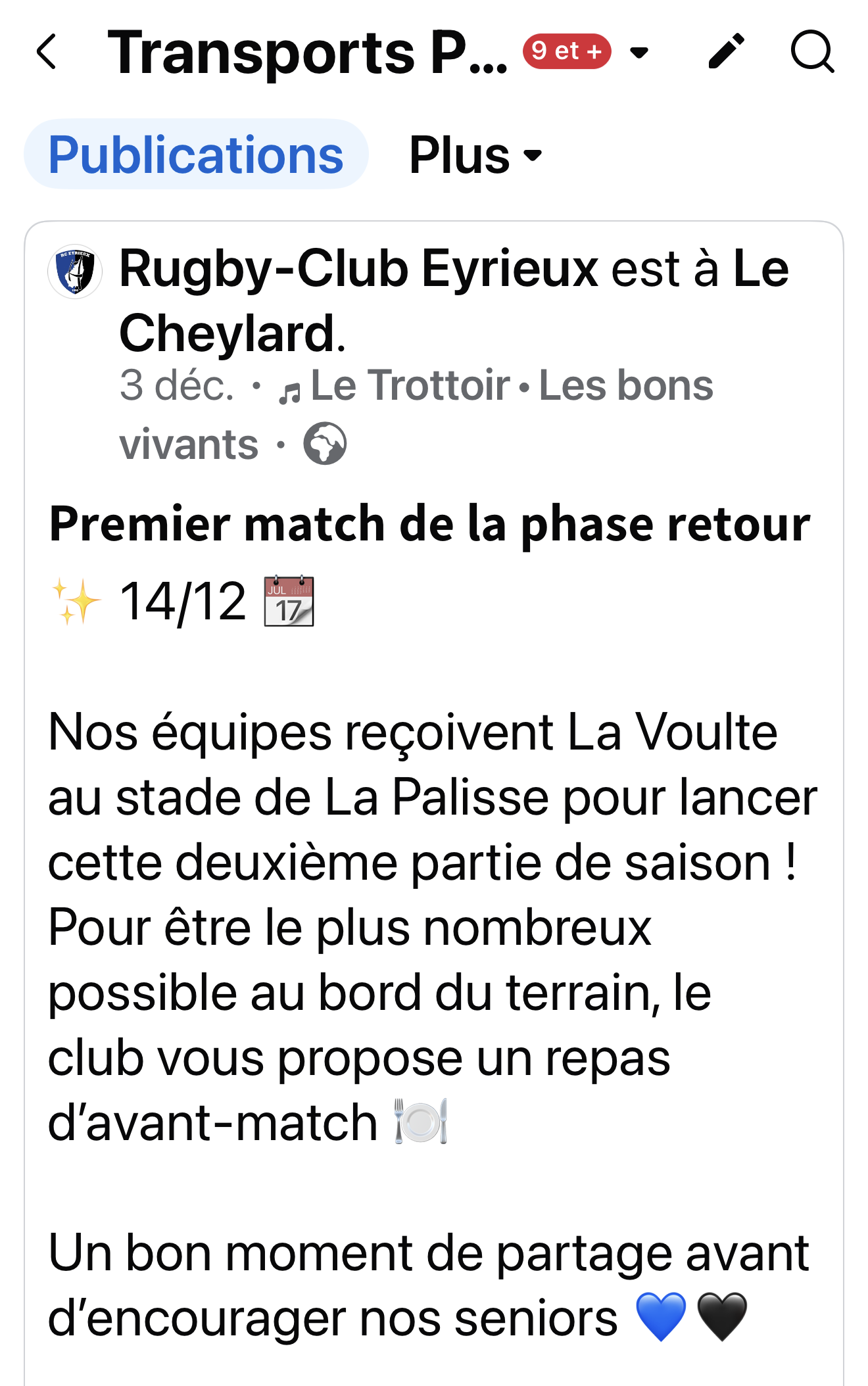Go back using the arrow icon
This screenshot has height=1386, width=868.
[x=47, y=52]
